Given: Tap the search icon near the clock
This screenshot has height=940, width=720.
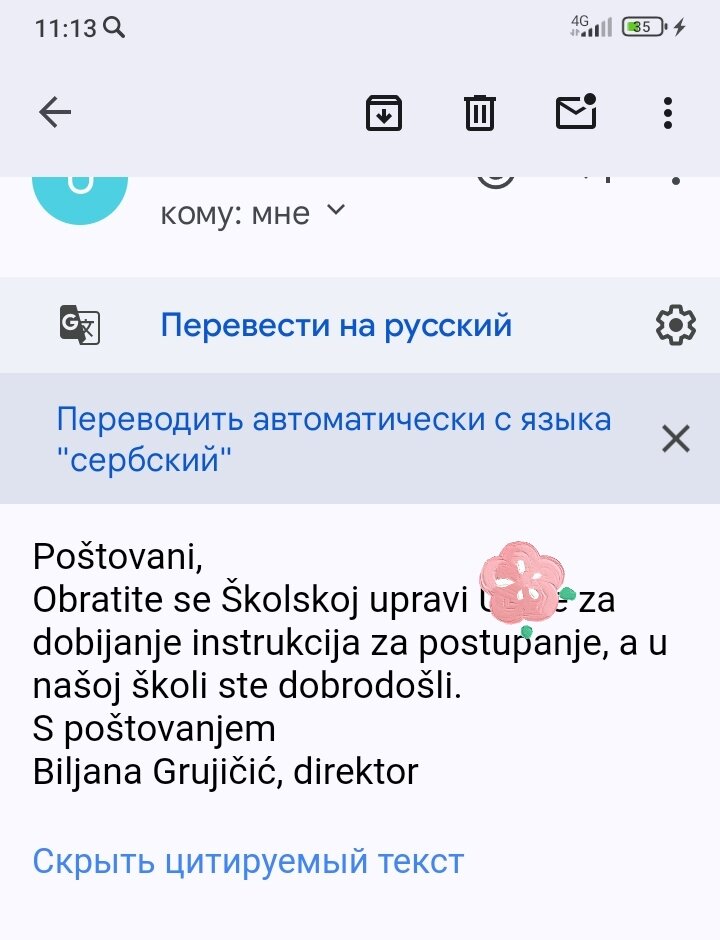Looking at the screenshot, I should (110, 29).
